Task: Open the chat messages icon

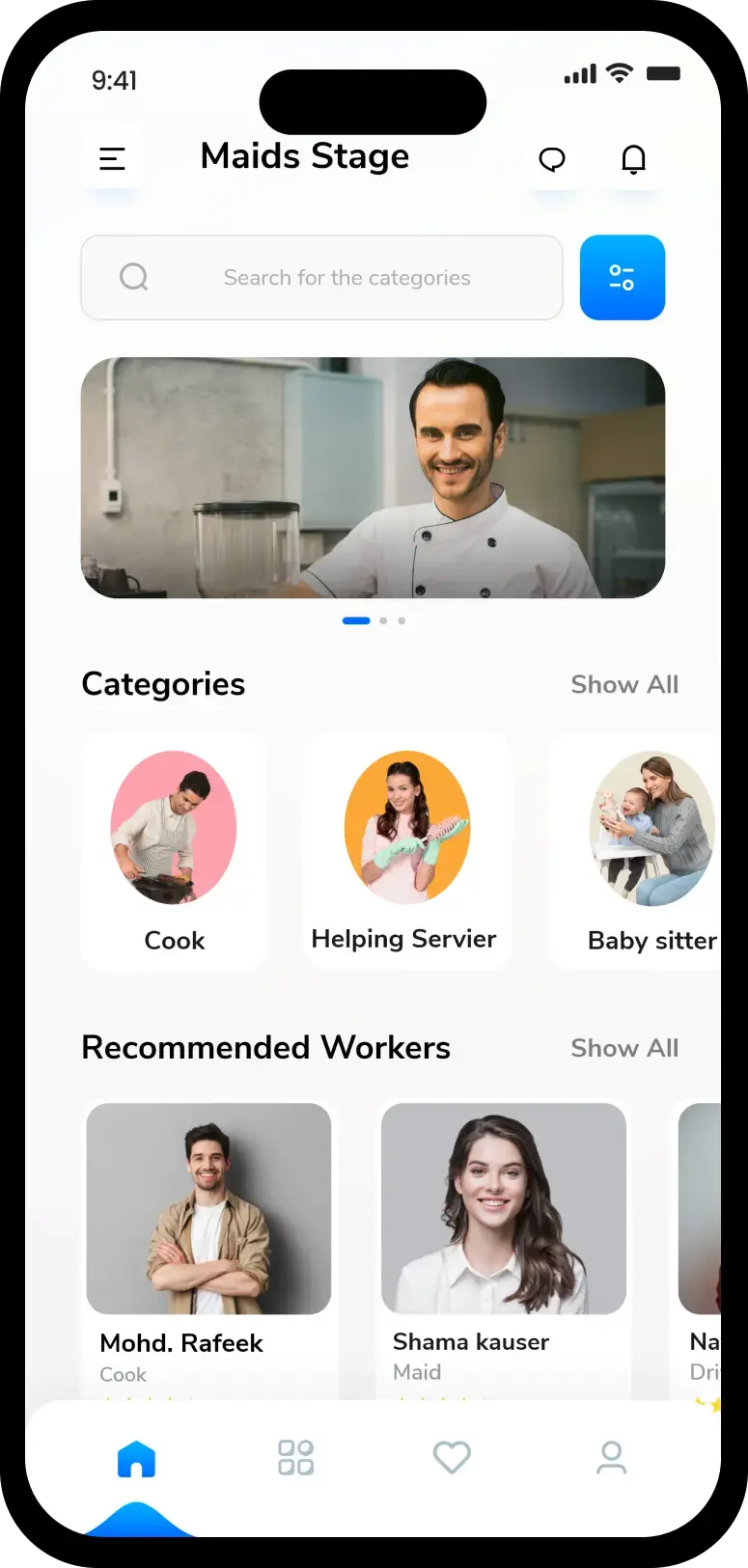Action: coord(552,159)
